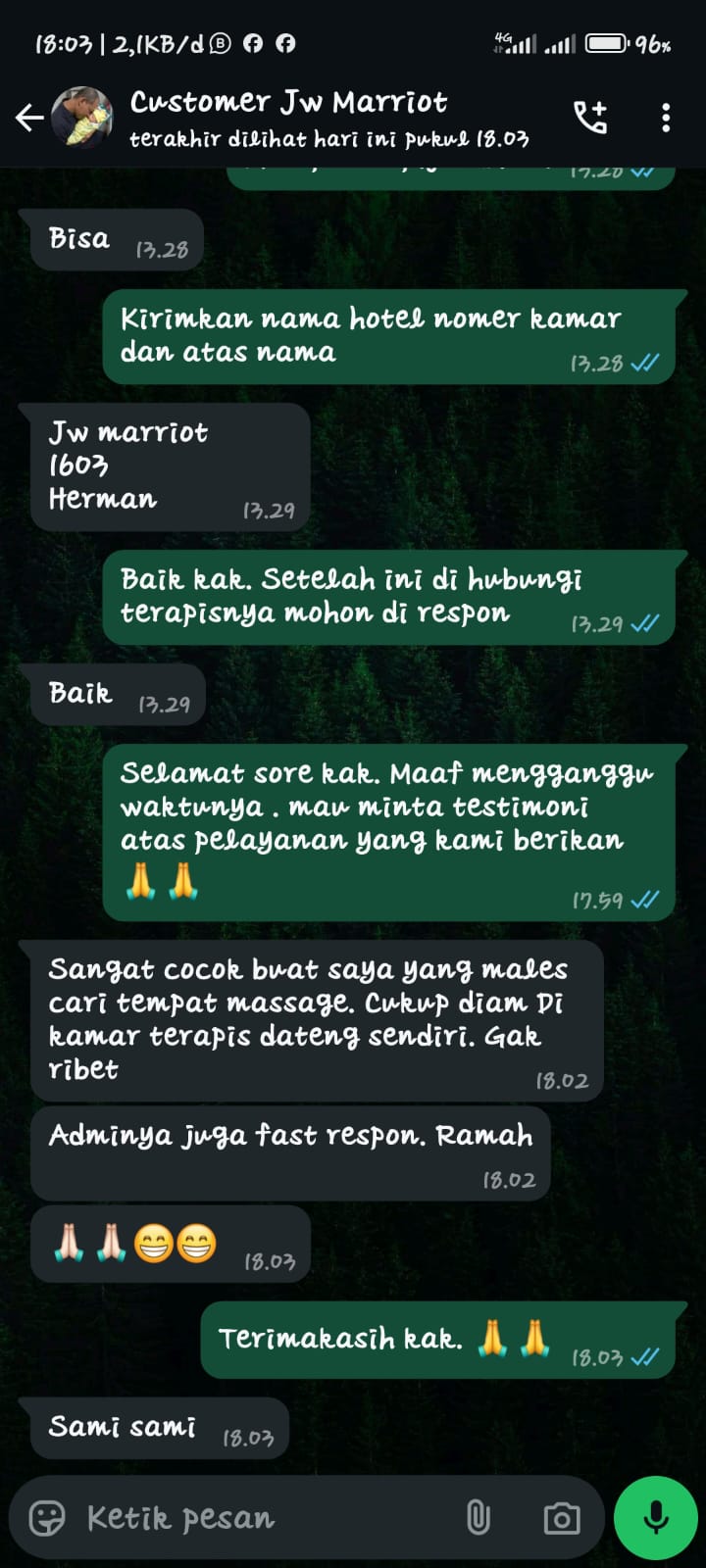The image size is (706, 1568).
Task: Open the camera from the message bar
Action: tap(561, 1519)
